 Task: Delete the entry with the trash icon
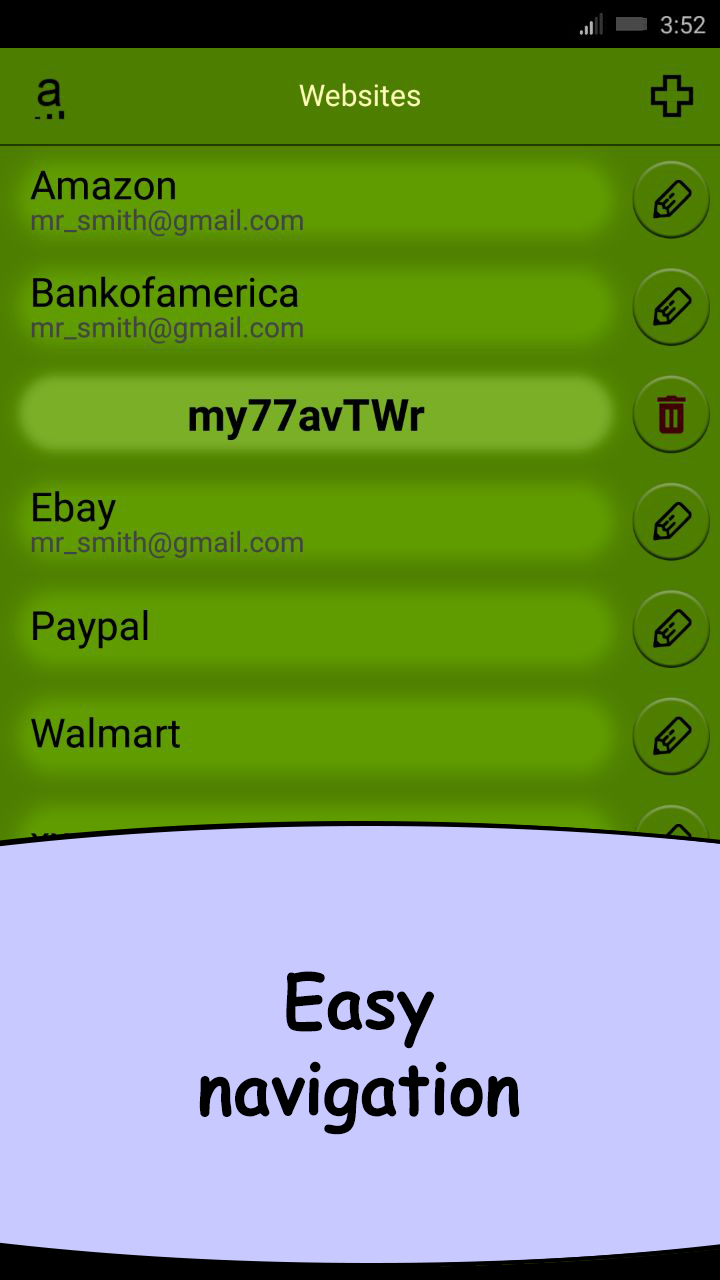click(671, 414)
